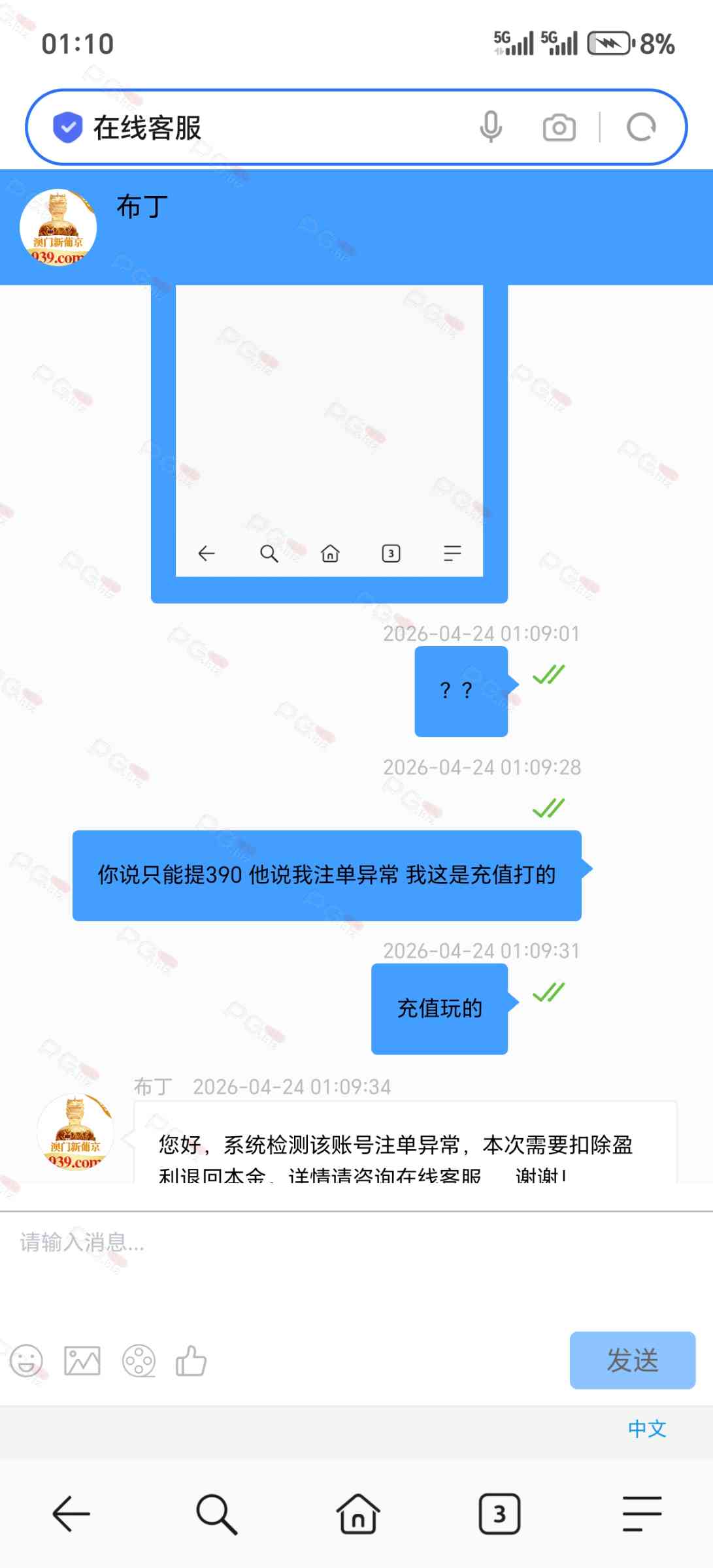Send the message with 发送 button

click(x=632, y=1360)
